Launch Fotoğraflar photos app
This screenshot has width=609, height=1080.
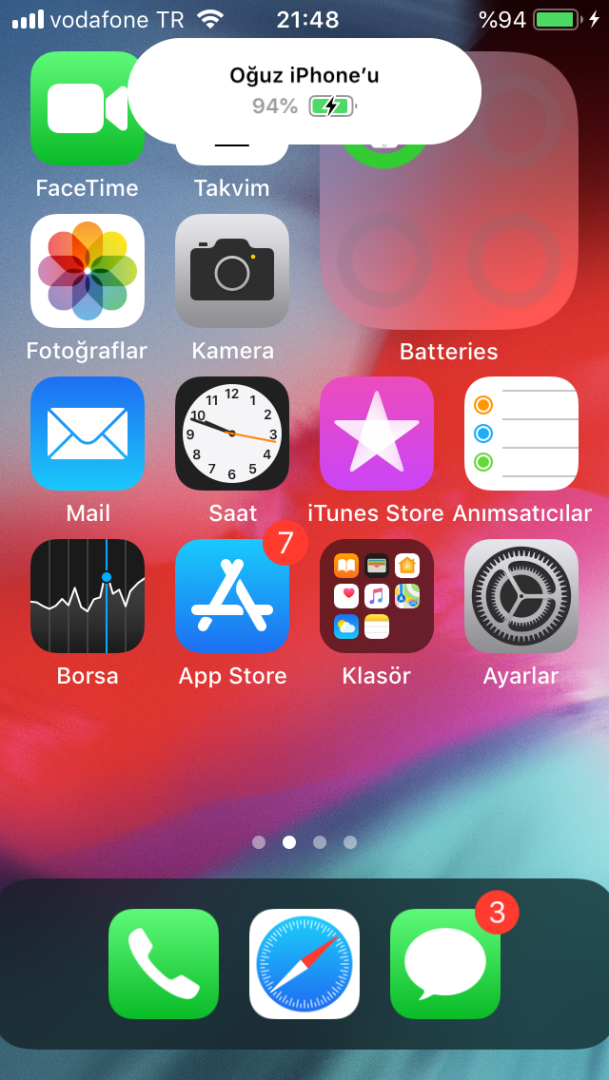point(87,271)
